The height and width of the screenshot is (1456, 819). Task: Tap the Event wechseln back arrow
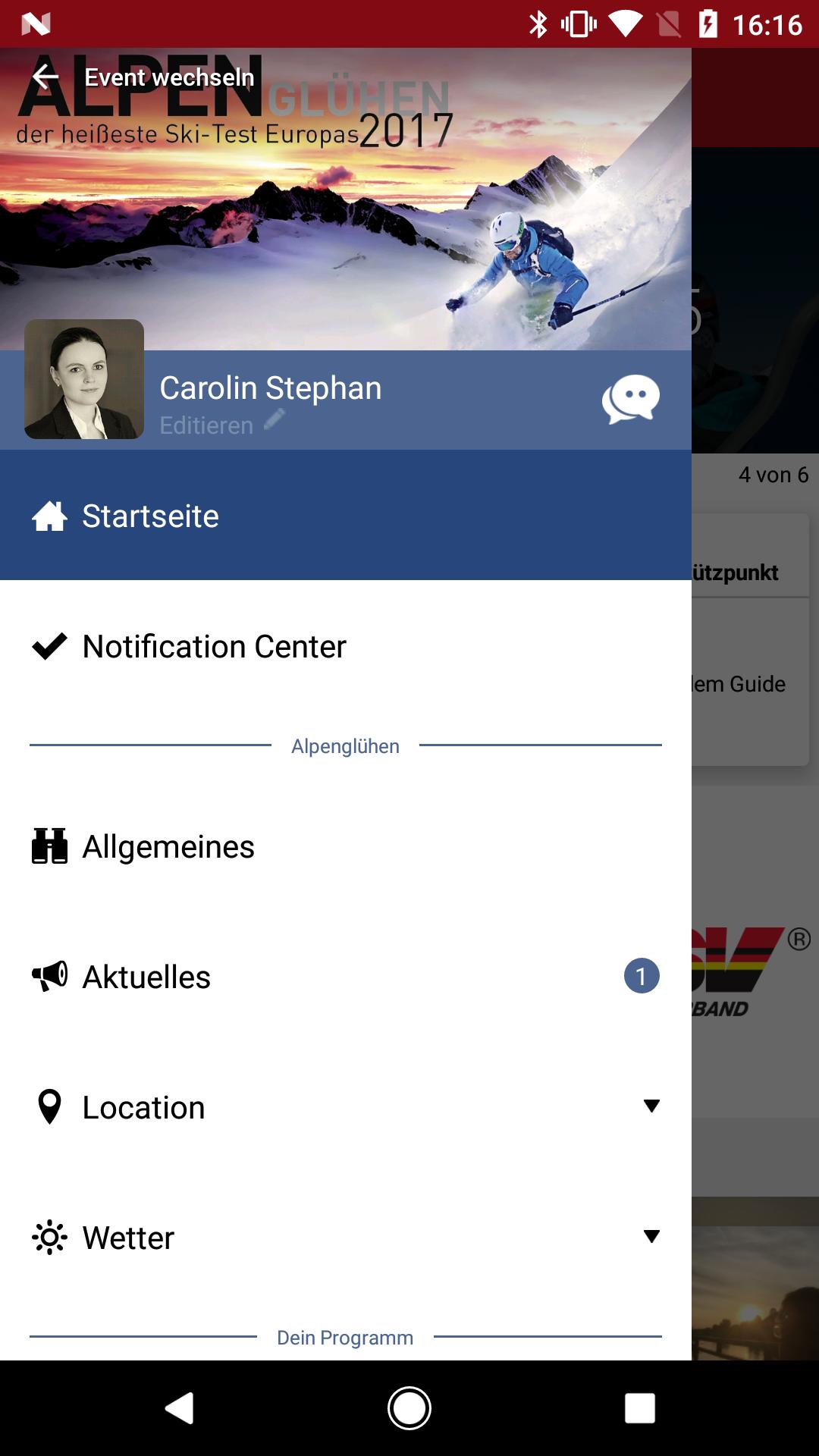45,77
